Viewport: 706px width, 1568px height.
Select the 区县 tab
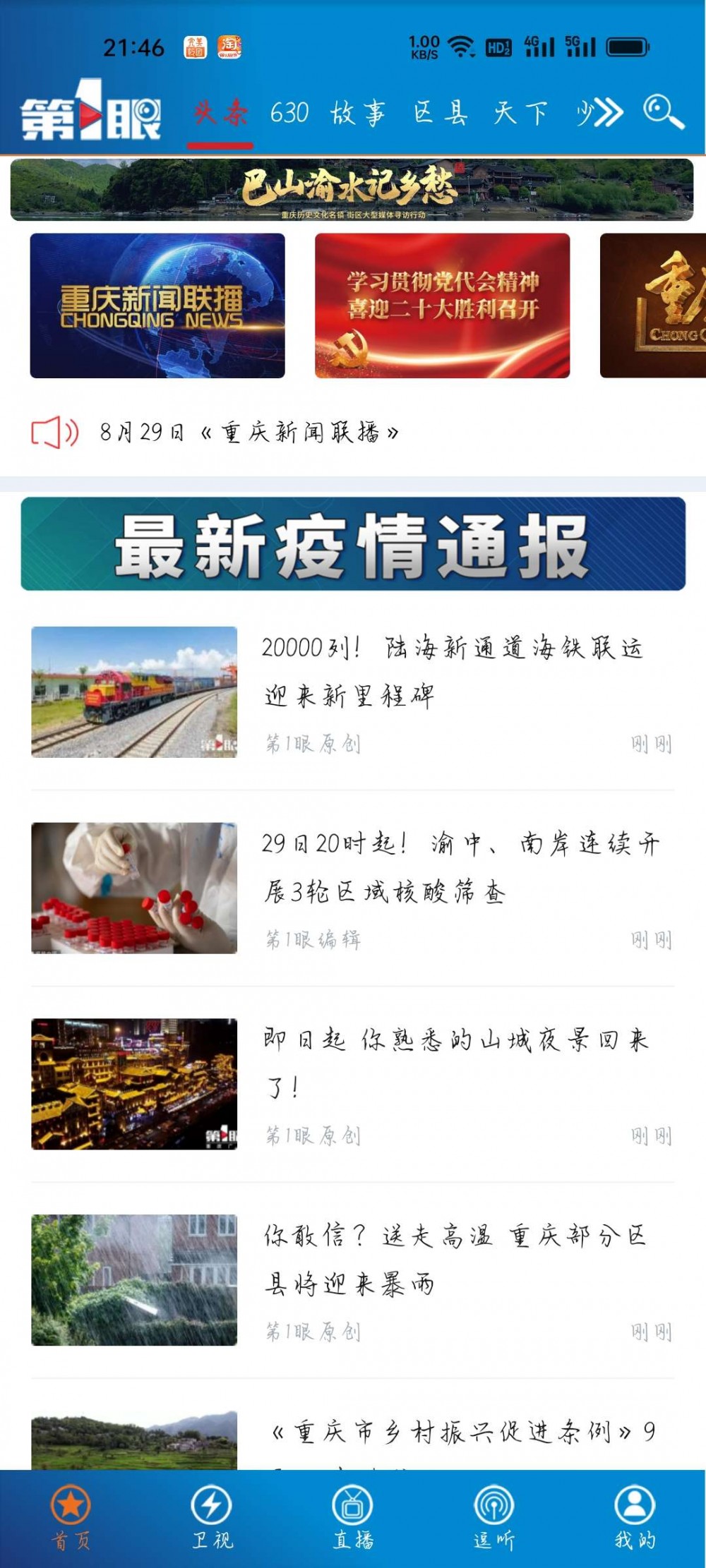[441, 113]
